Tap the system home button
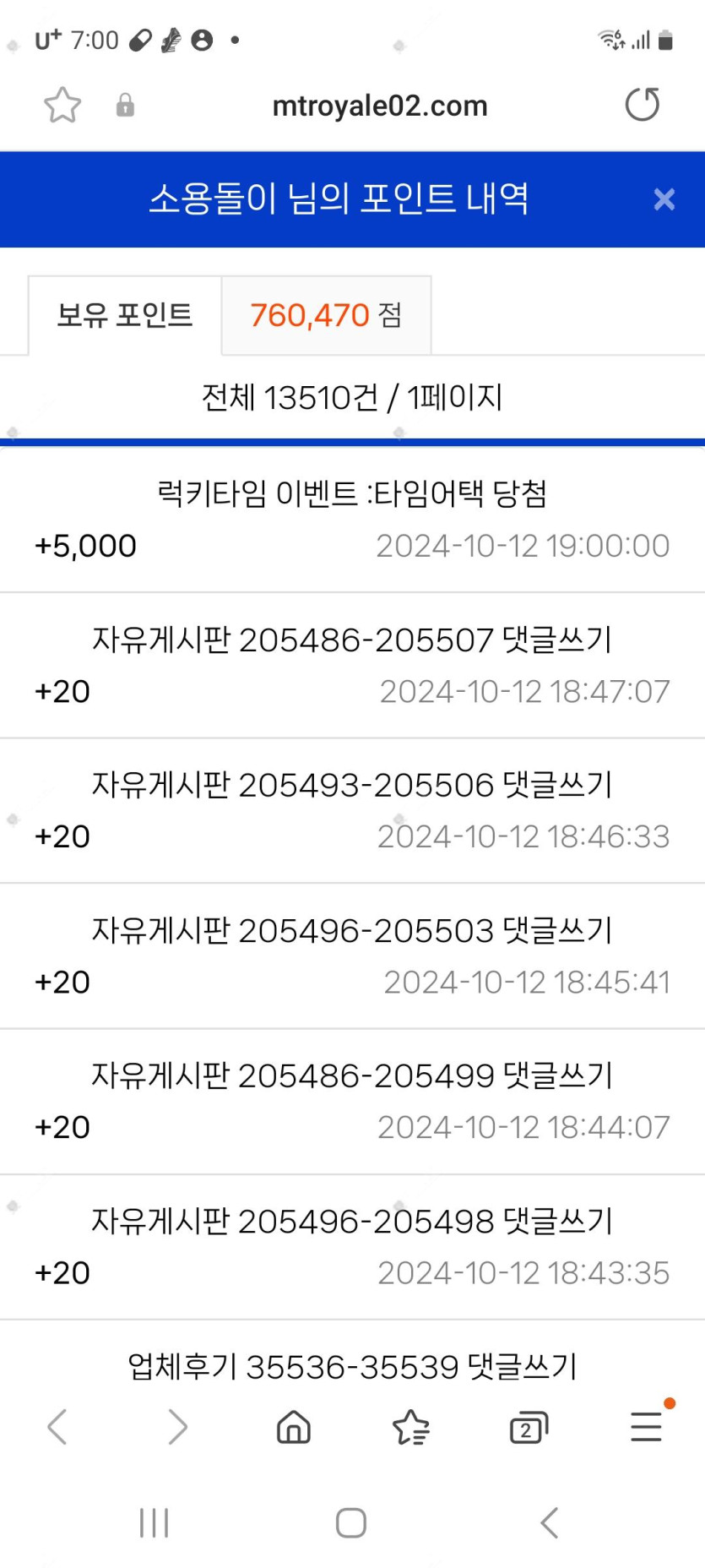 tap(351, 1522)
